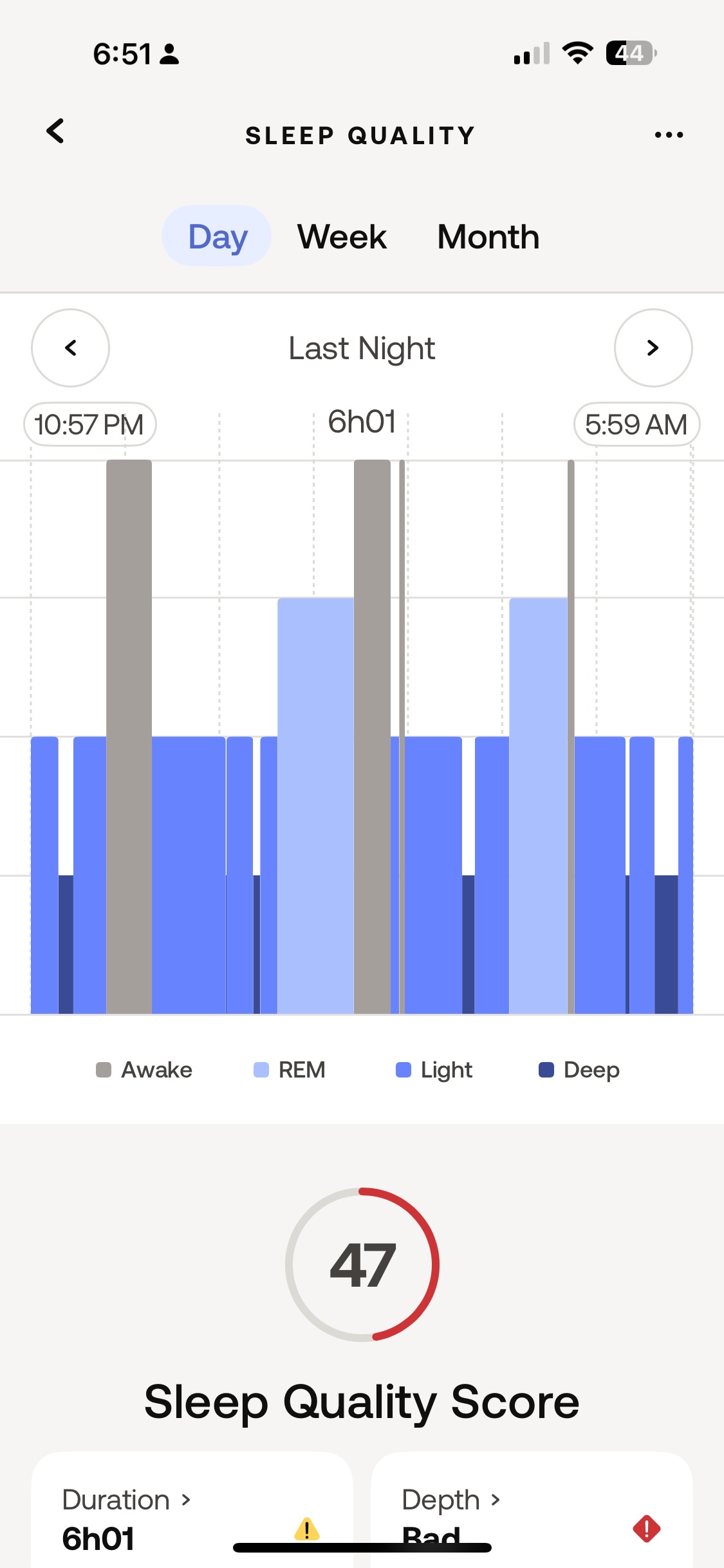The height and width of the screenshot is (1568, 724).
Task: Go back from Sleep Quality screen
Action: pos(55,131)
